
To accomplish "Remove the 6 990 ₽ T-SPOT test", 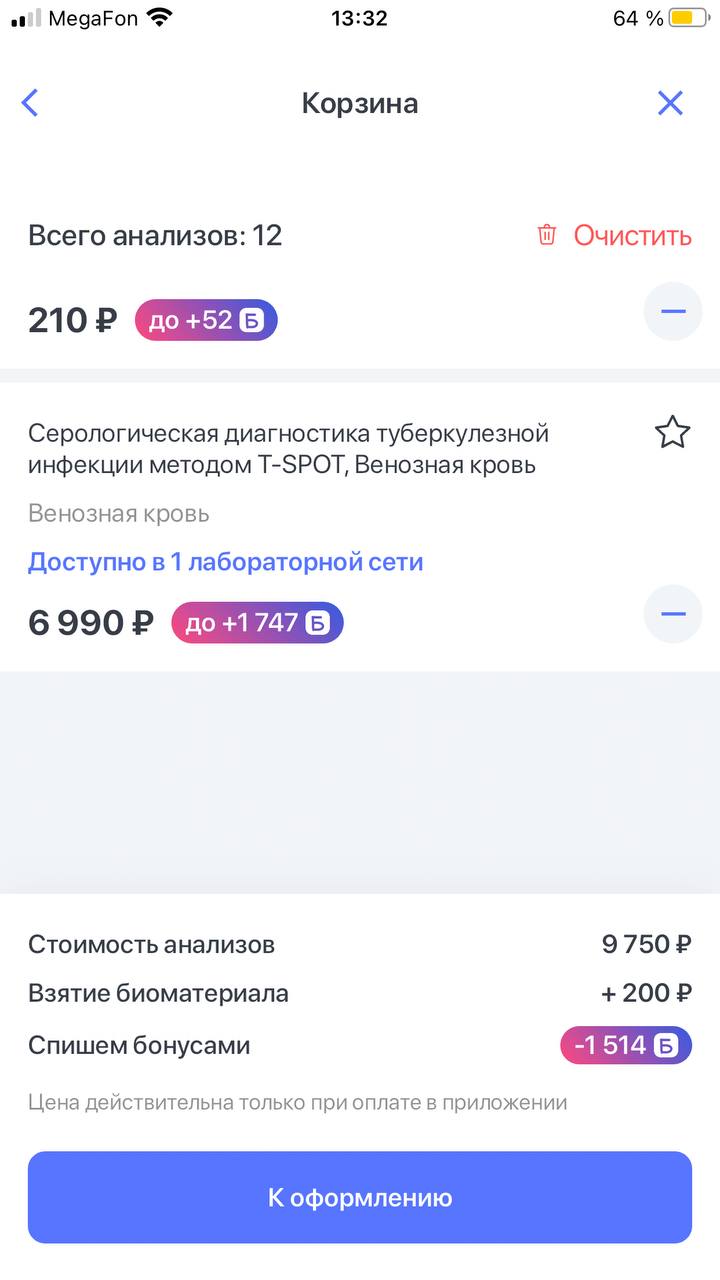I will tap(673, 613).
